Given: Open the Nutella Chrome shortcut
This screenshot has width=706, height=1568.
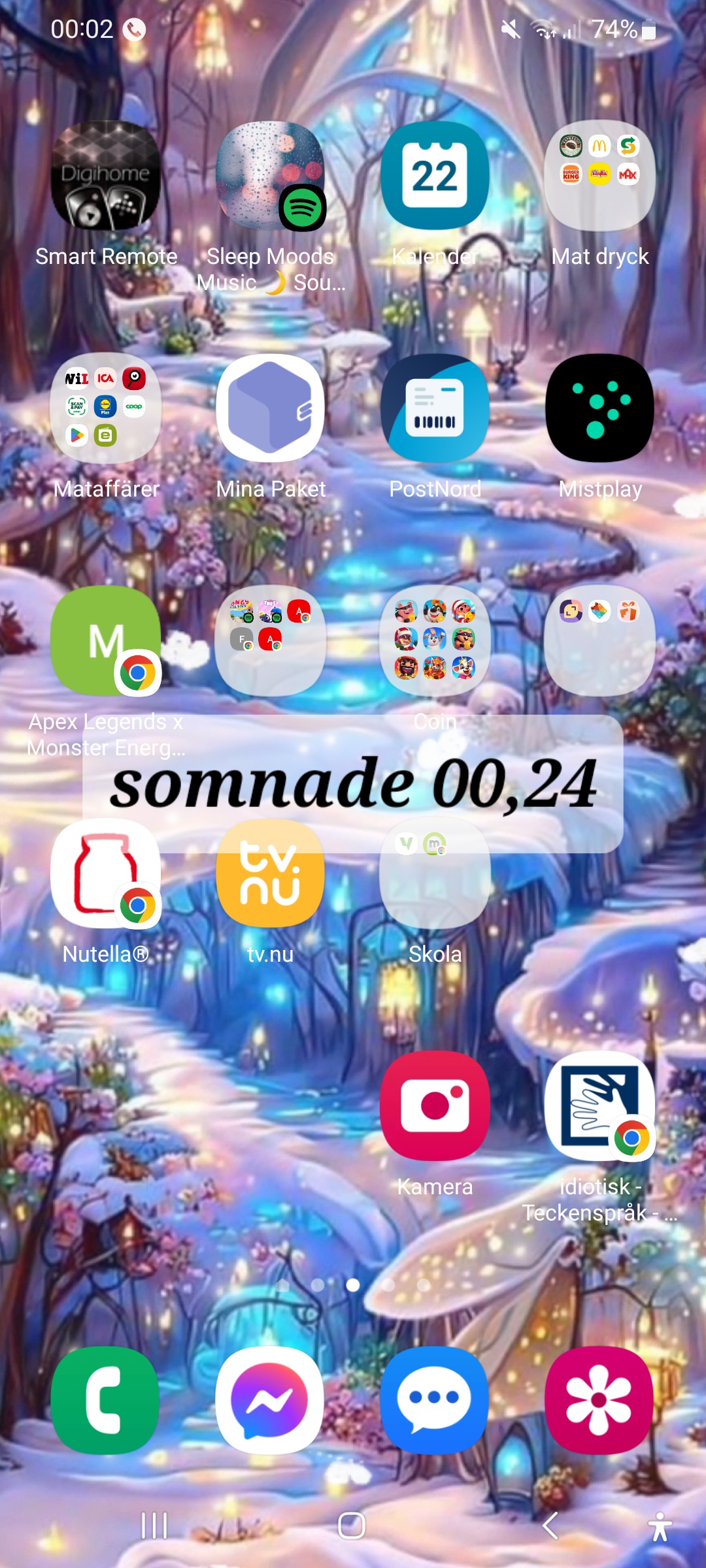Looking at the screenshot, I should [x=106, y=874].
